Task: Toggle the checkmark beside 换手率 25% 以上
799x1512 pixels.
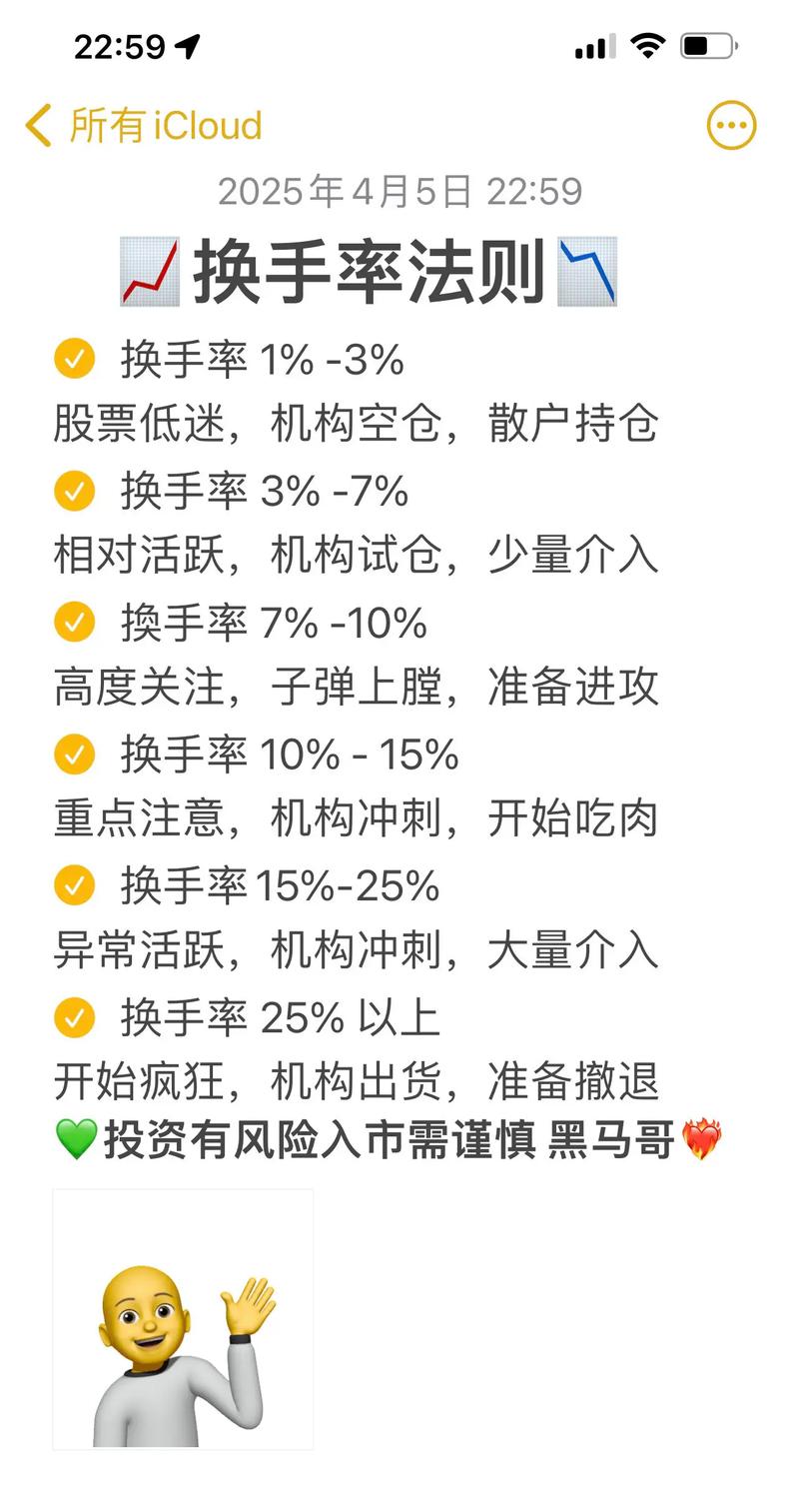Action: click(74, 1016)
